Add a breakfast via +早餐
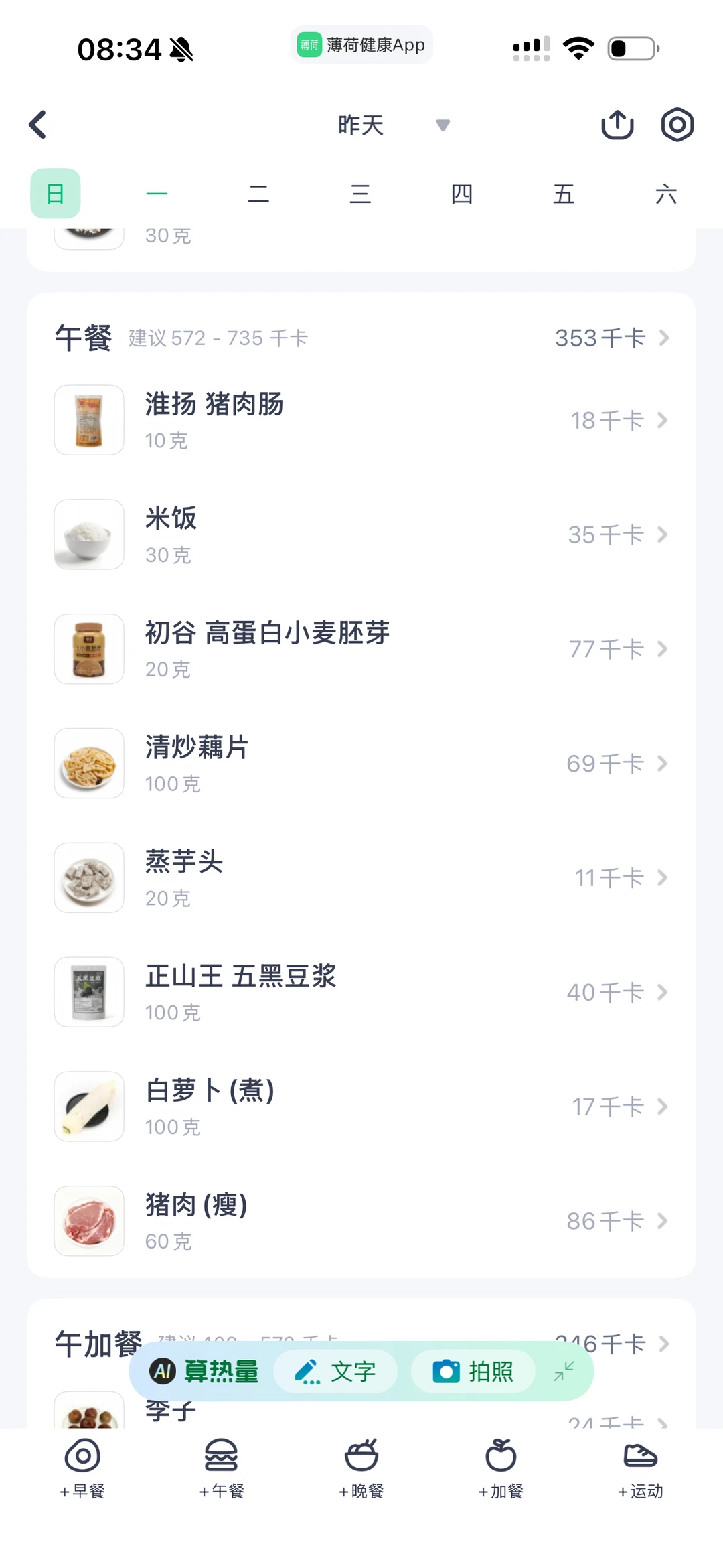This screenshot has width=723, height=1568. (x=82, y=1468)
